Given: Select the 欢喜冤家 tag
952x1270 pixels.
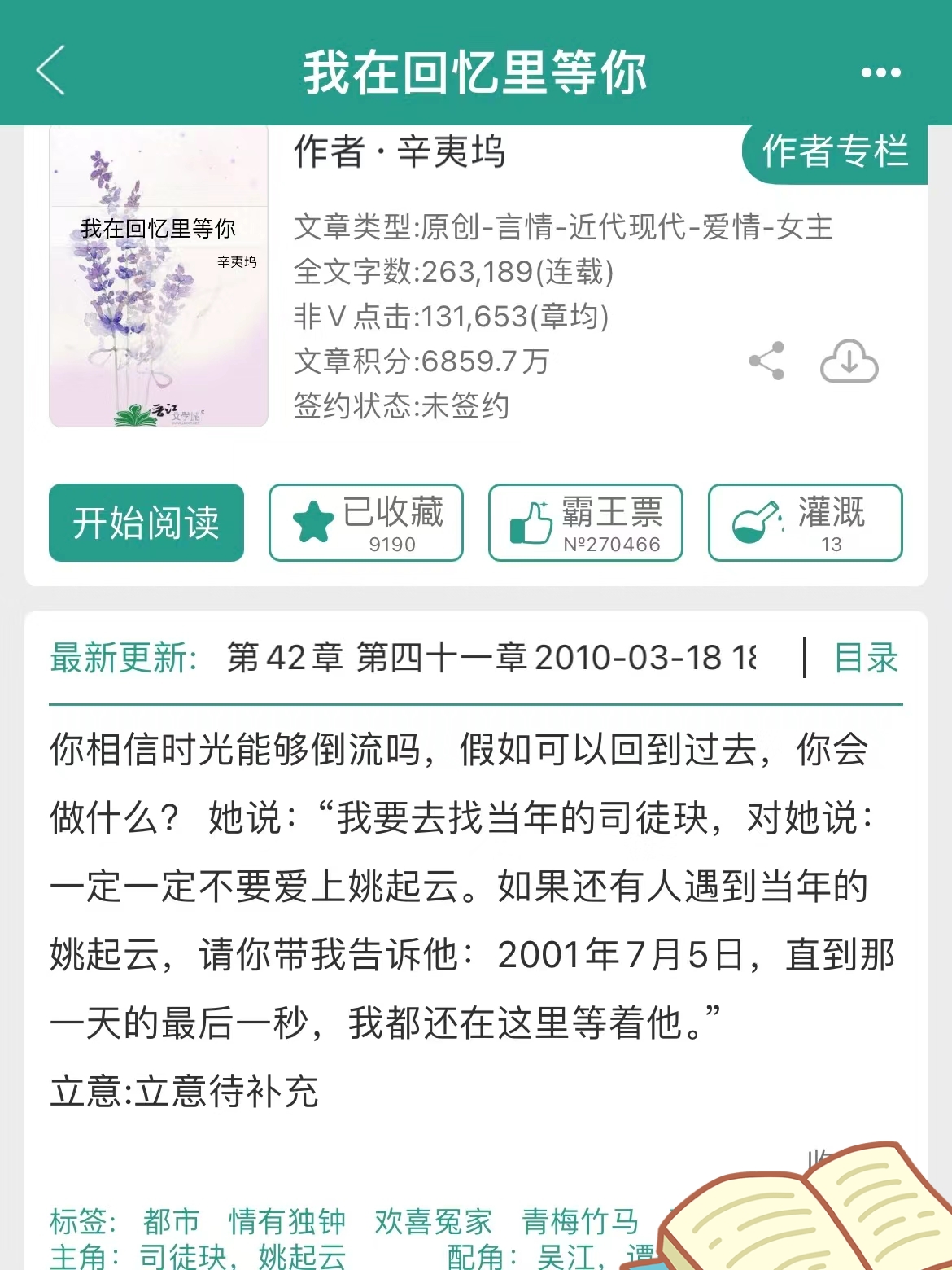Looking at the screenshot, I should [433, 1221].
